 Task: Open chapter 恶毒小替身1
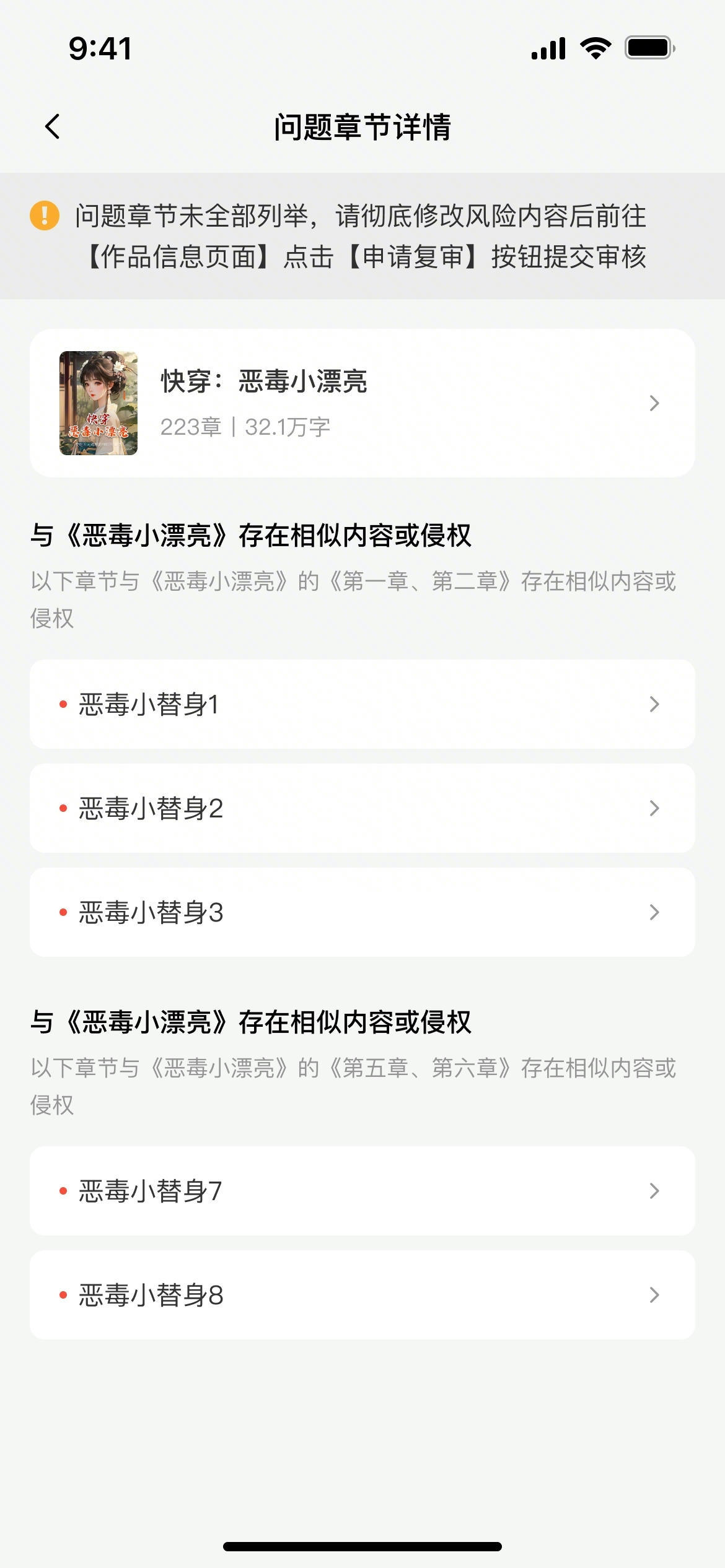pyautogui.click(x=362, y=704)
